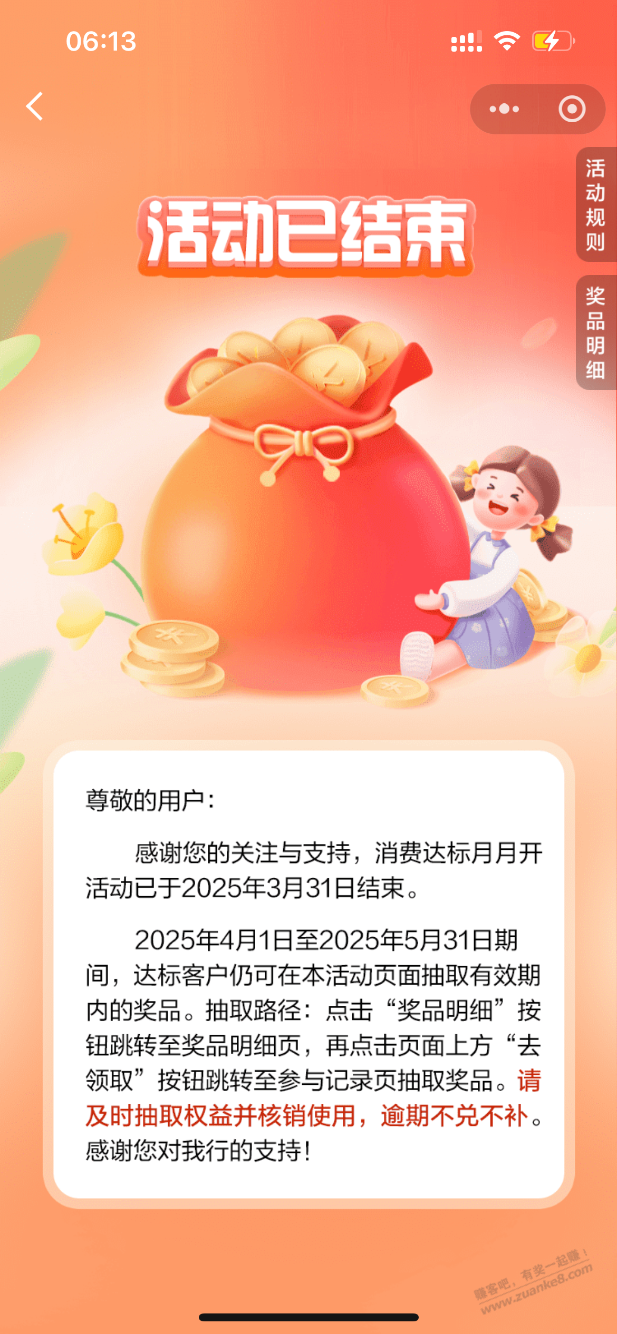Go back using the arrow icon
The width and height of the screenshot is (617, 1334).
coord(35,107)
